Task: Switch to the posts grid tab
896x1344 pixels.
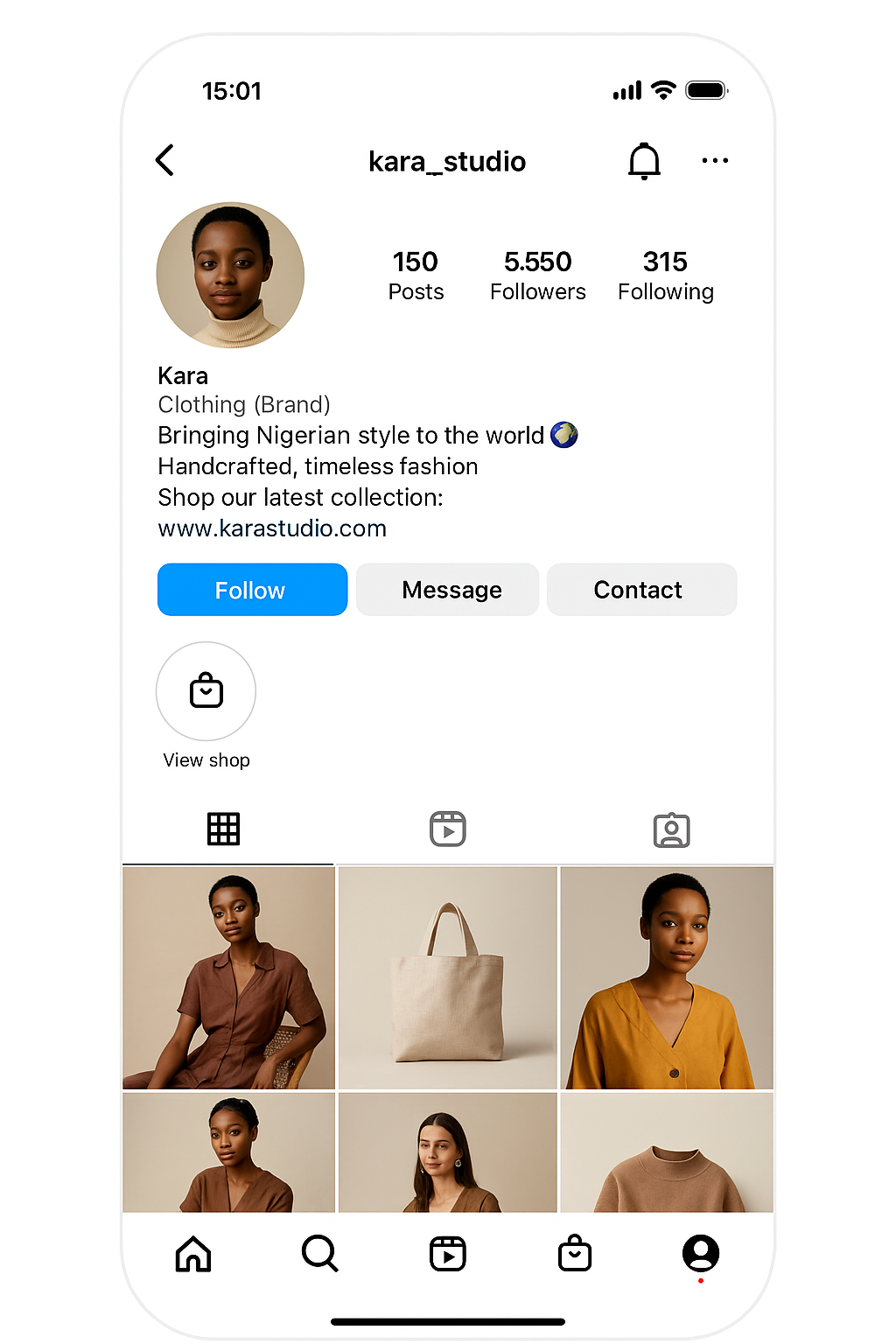Action: (223, 829)
